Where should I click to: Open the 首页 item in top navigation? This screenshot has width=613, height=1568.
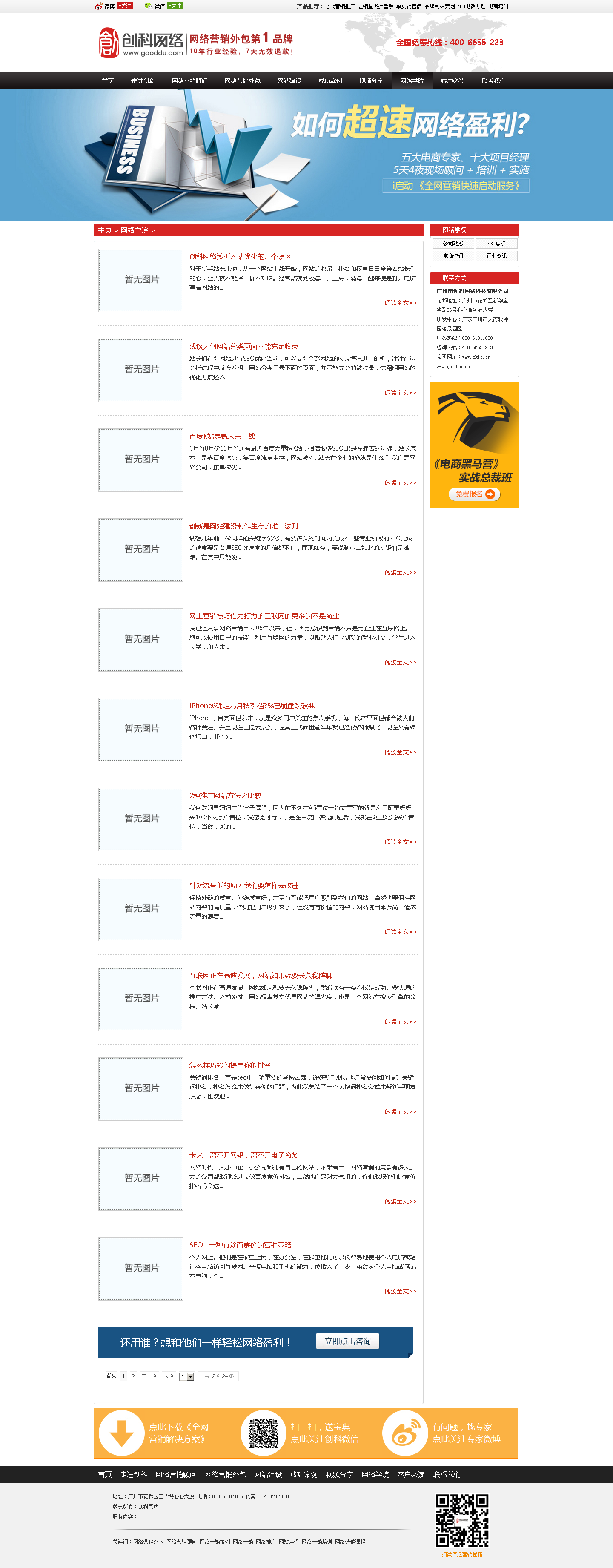tap(108, 81)
